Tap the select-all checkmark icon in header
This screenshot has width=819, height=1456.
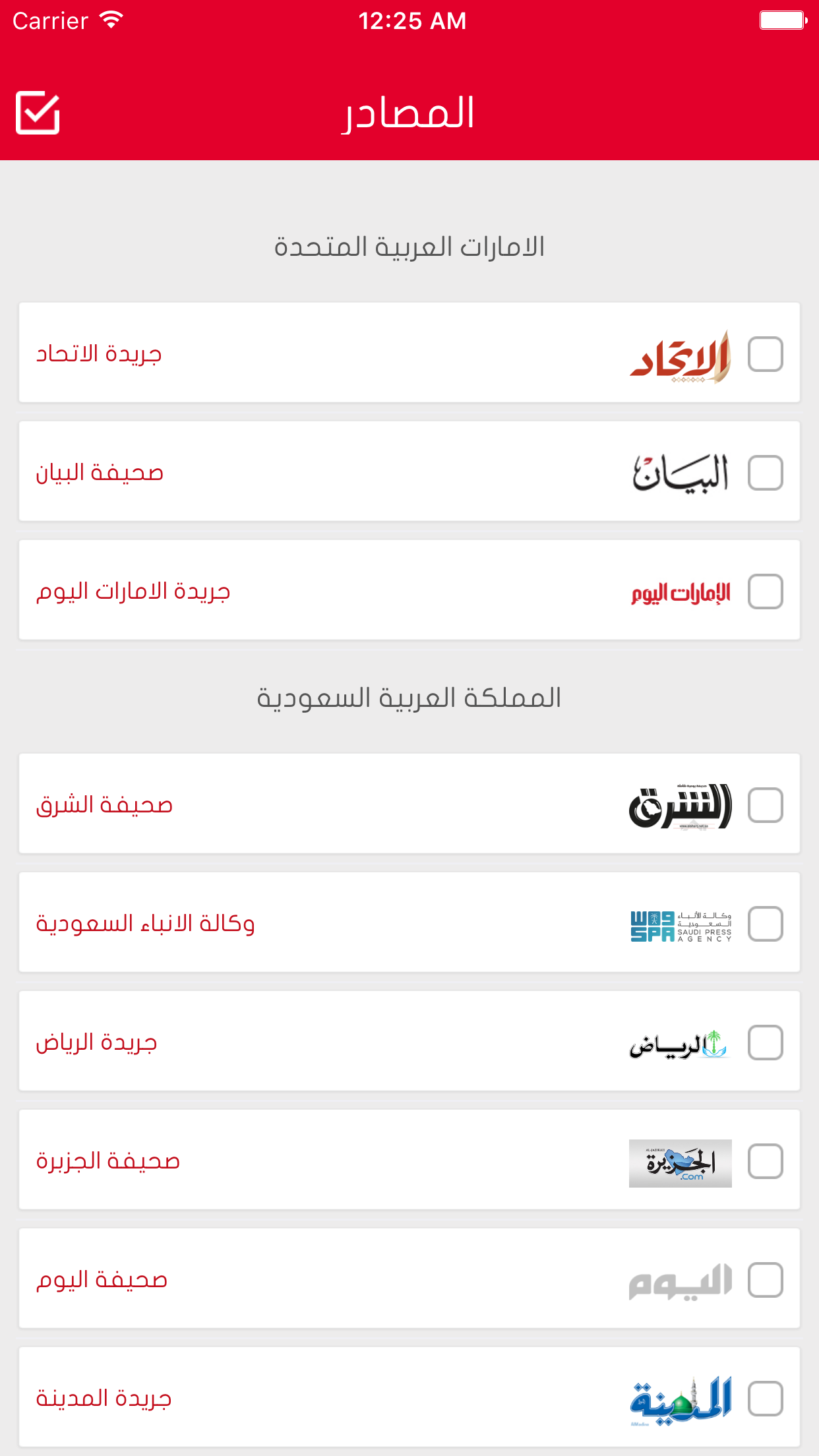coord(38,112)
